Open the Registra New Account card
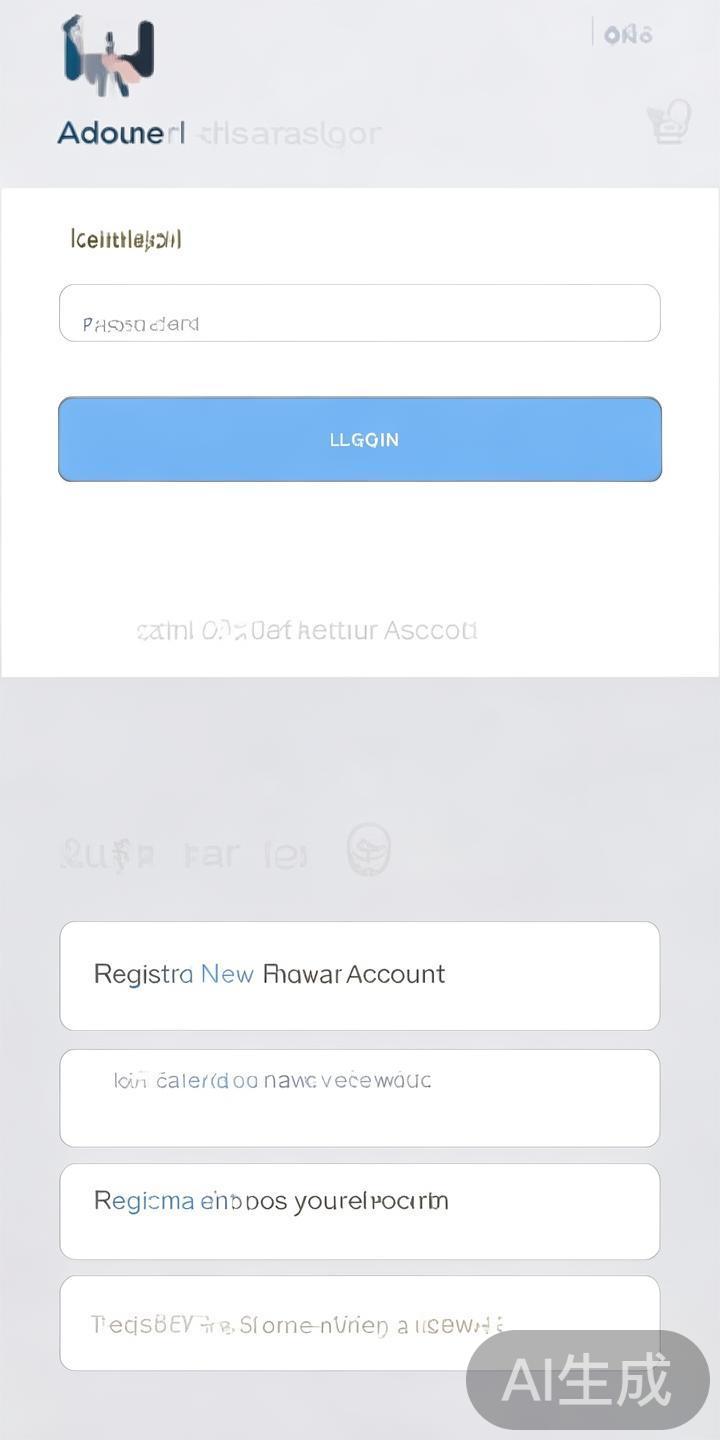720x1440 pixels. coord(359,976)
